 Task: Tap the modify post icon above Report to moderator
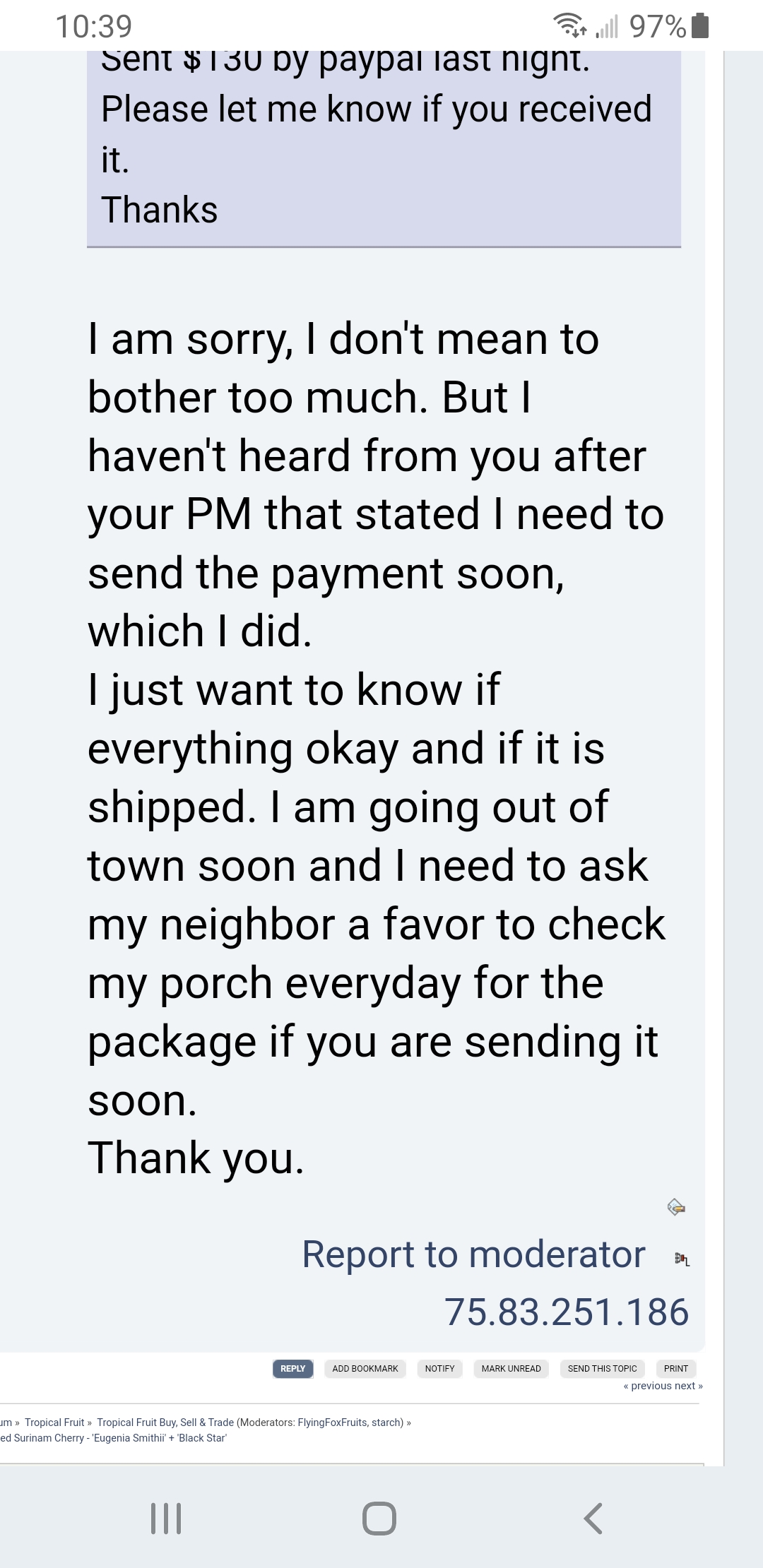point(676,1207)
